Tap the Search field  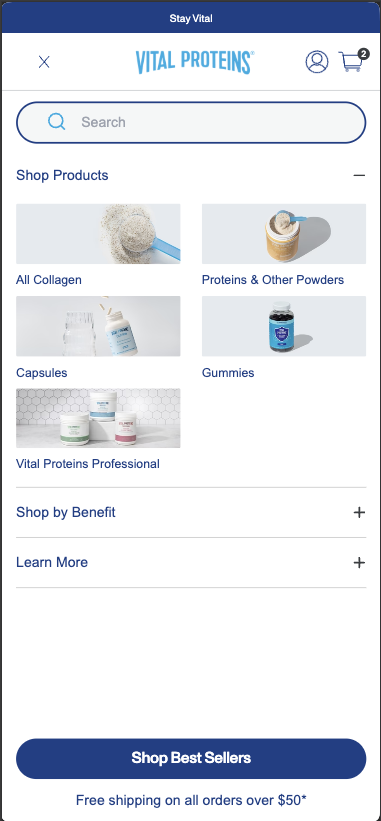(191, 122)
